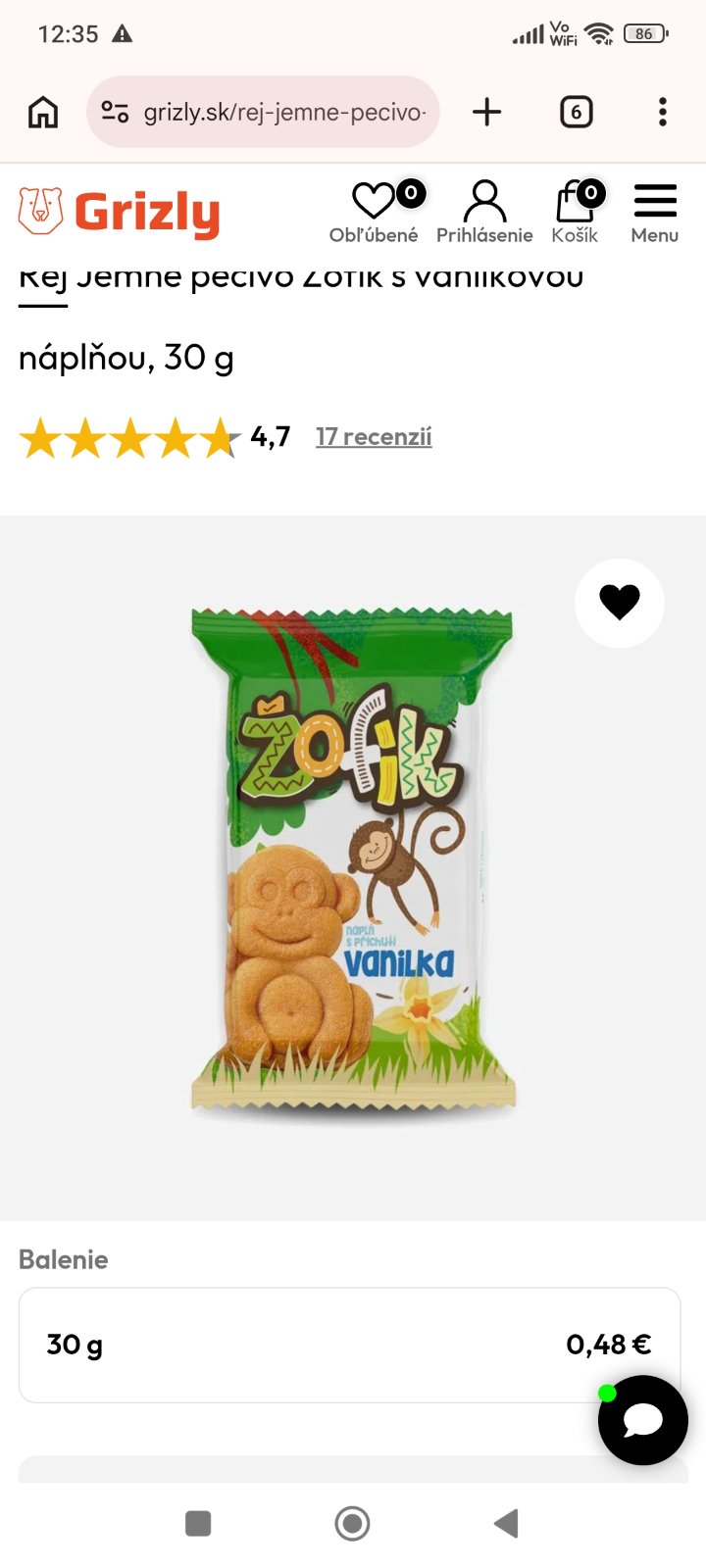Viewport: 706px width, 1568px height.
Task: Go to browser home page
Action: click(x=43, y=112)
